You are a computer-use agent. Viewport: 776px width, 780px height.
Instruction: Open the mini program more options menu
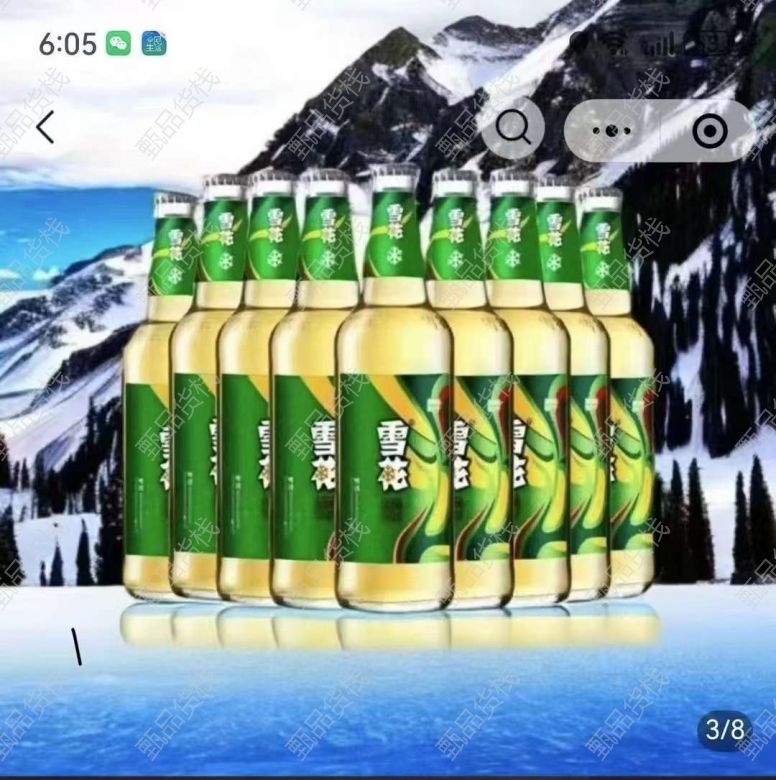coord(611,130)
